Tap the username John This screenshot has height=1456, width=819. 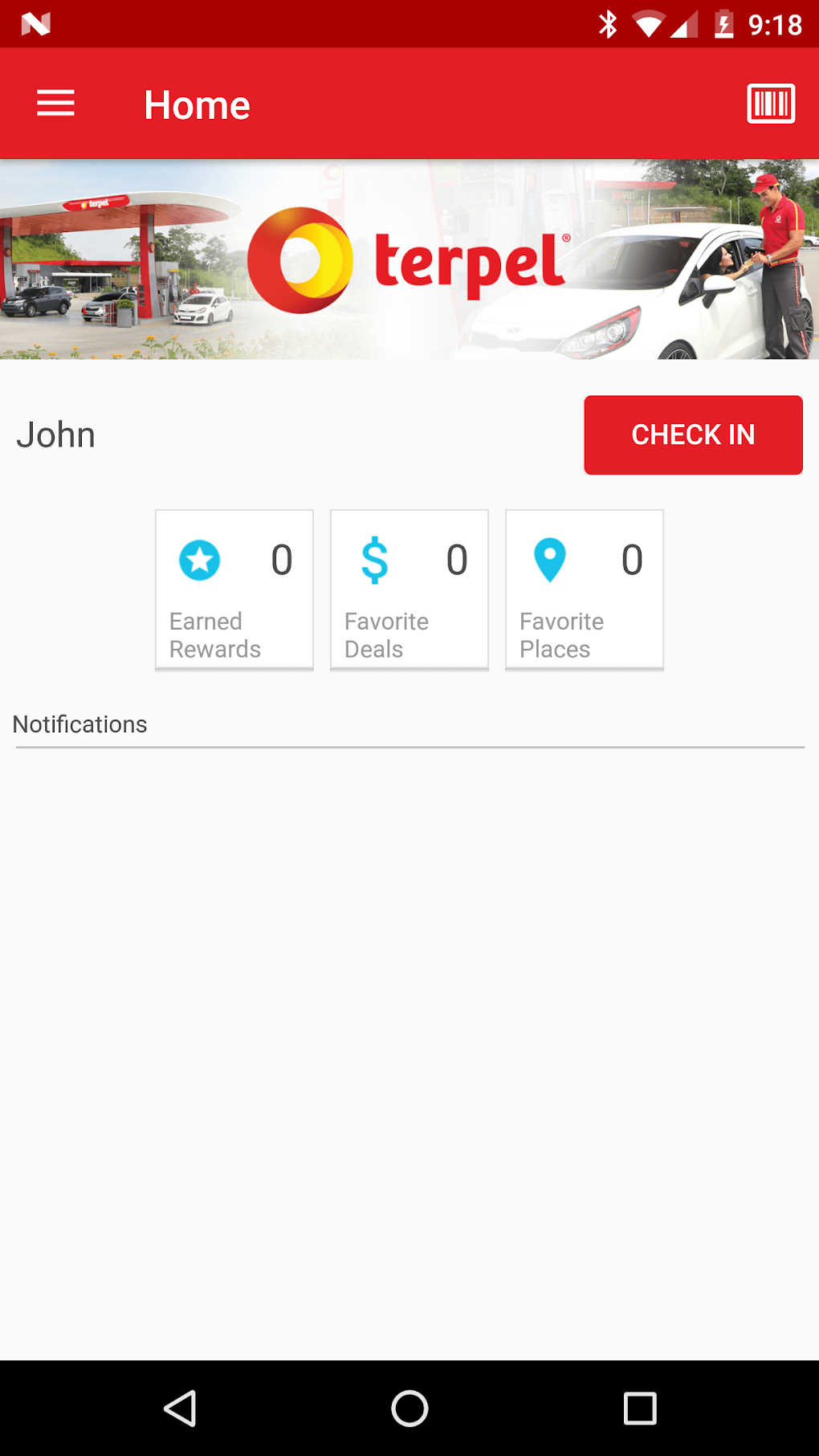(55, 434)
